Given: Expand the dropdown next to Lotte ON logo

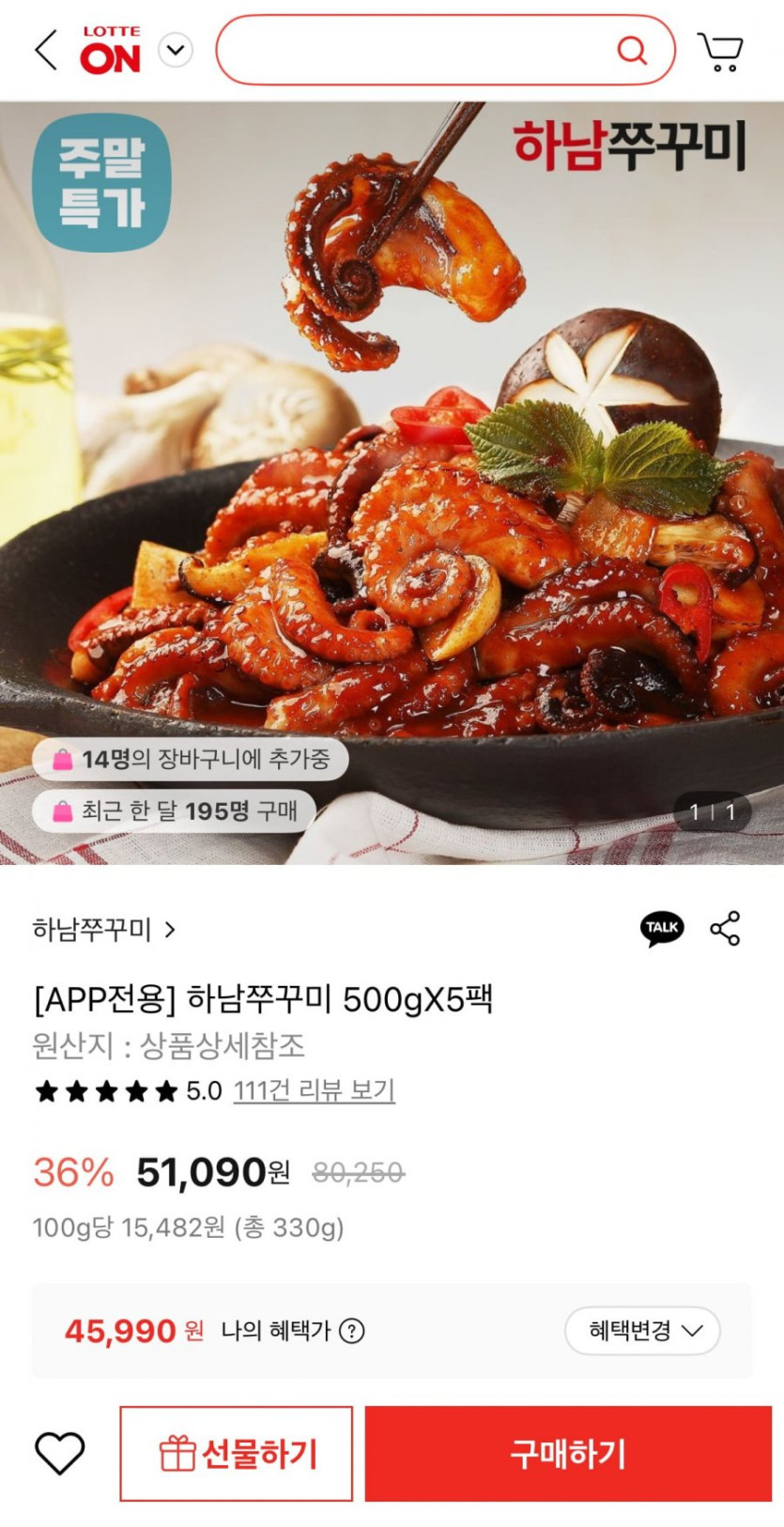Looking at the screenshot, I should point(176,50).
